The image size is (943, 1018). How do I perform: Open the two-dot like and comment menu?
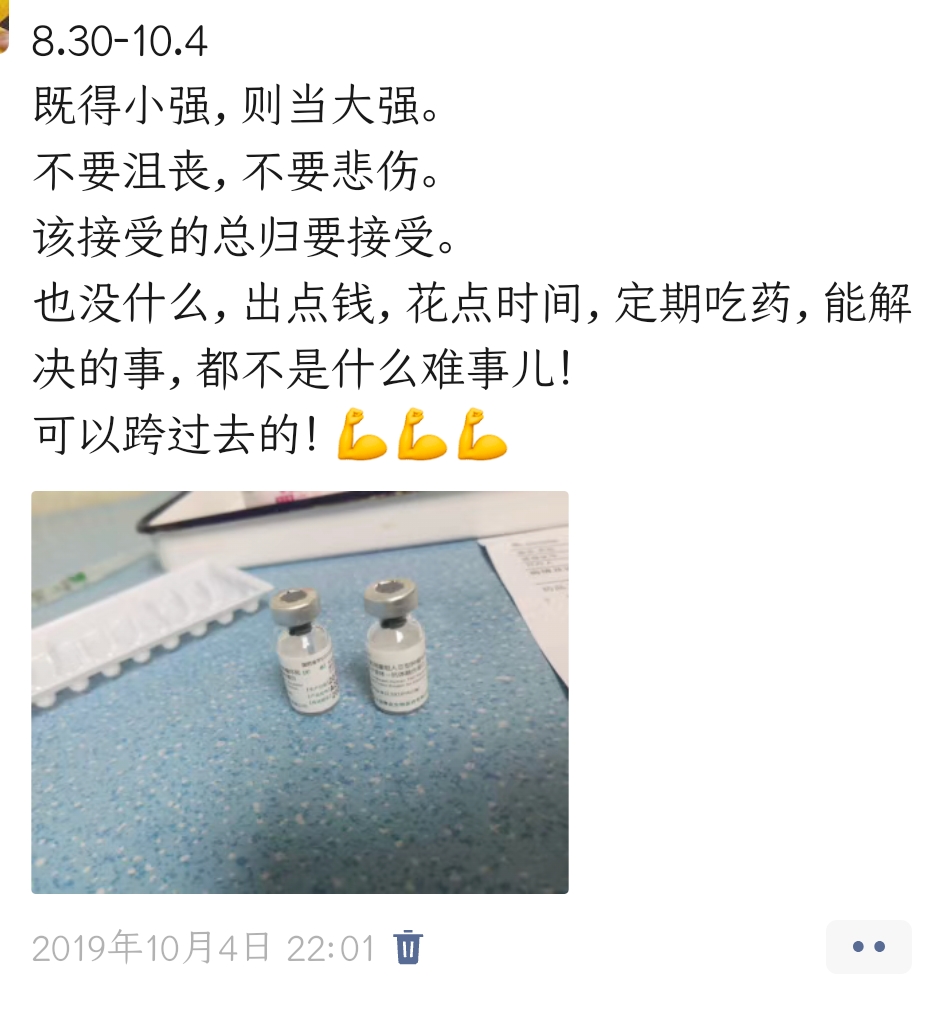tap(868, 946)
